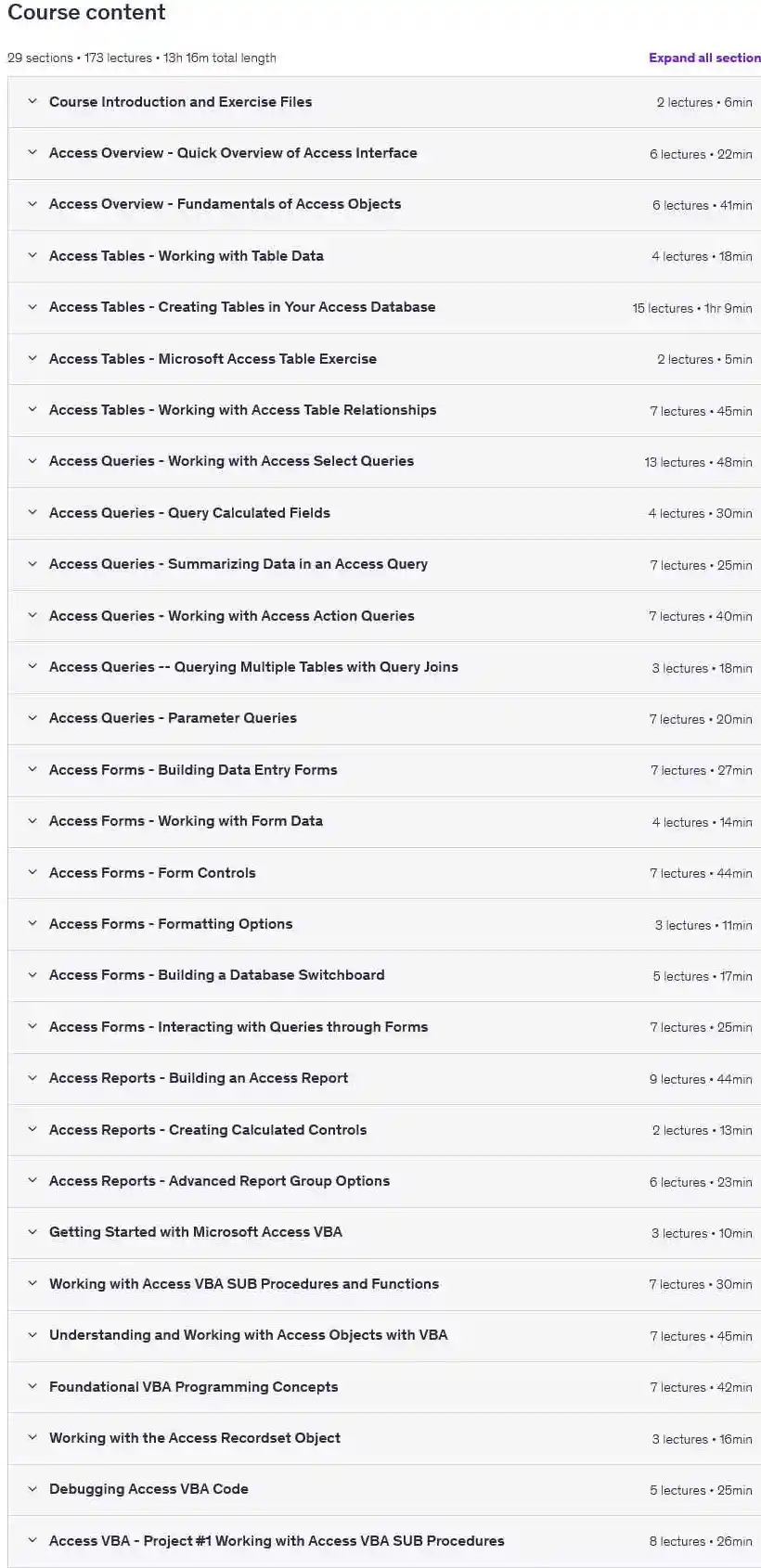Expand Quick Overview of Access Interface section
The image size is (761, 1568).
(384, 153)
